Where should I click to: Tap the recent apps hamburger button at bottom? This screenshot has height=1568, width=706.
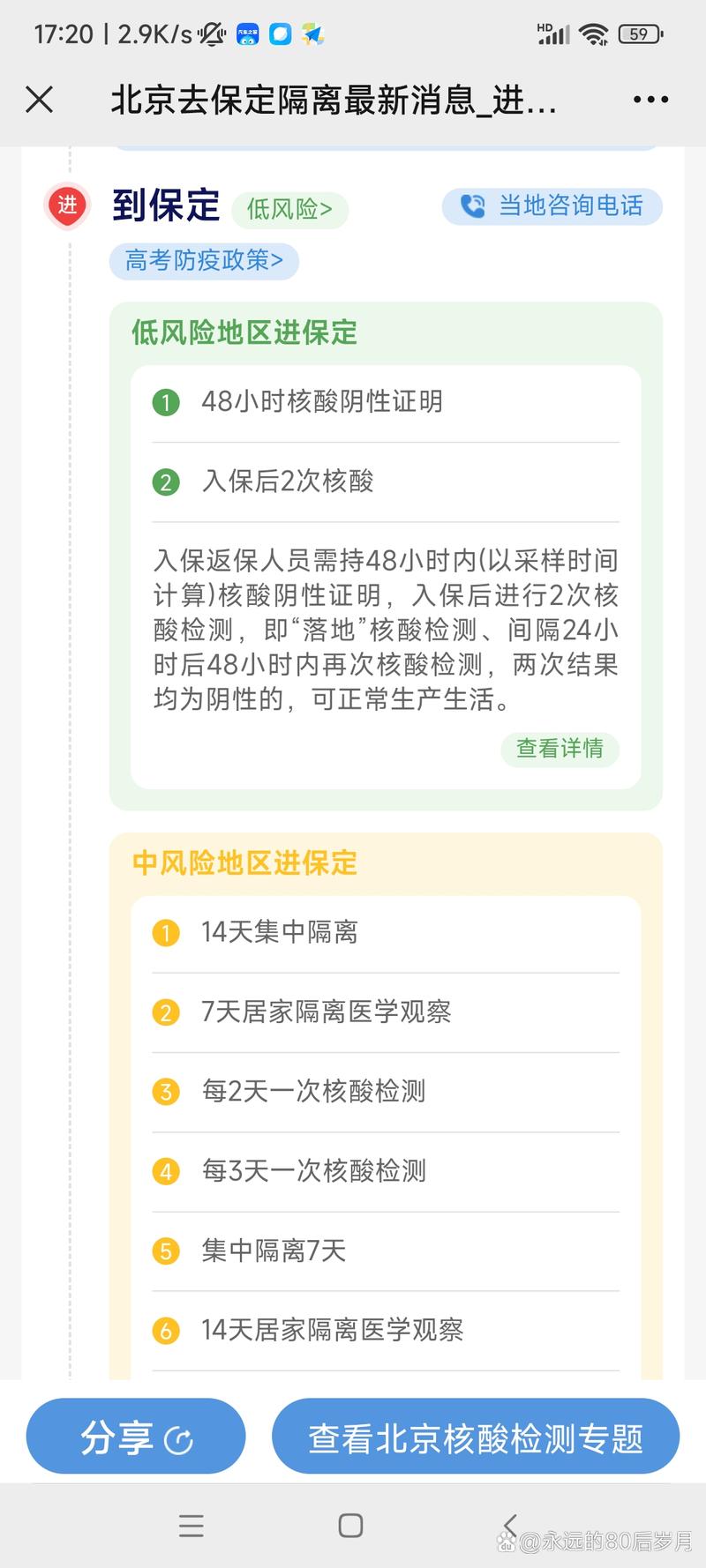point(191,1527)
